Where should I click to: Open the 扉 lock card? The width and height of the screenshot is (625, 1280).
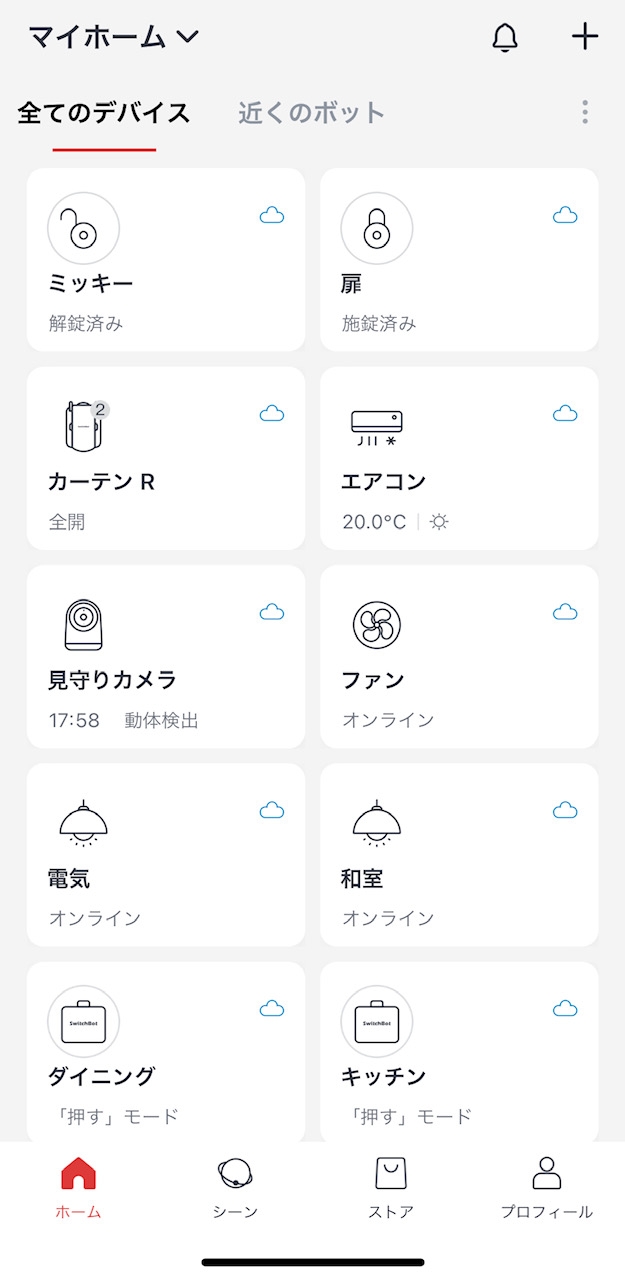coord(459,260)
